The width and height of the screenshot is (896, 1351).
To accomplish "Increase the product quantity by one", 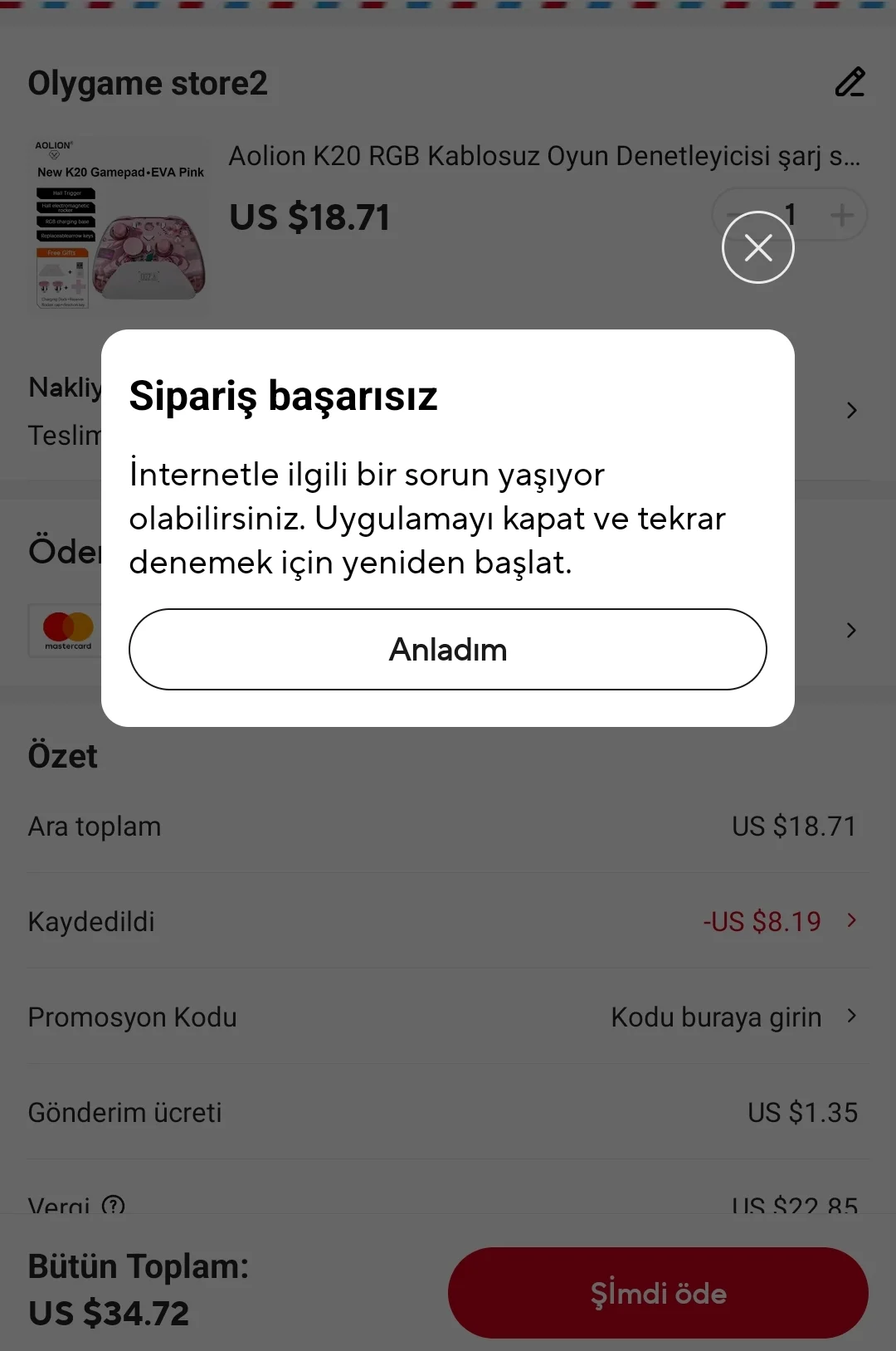I will (841, 216).
